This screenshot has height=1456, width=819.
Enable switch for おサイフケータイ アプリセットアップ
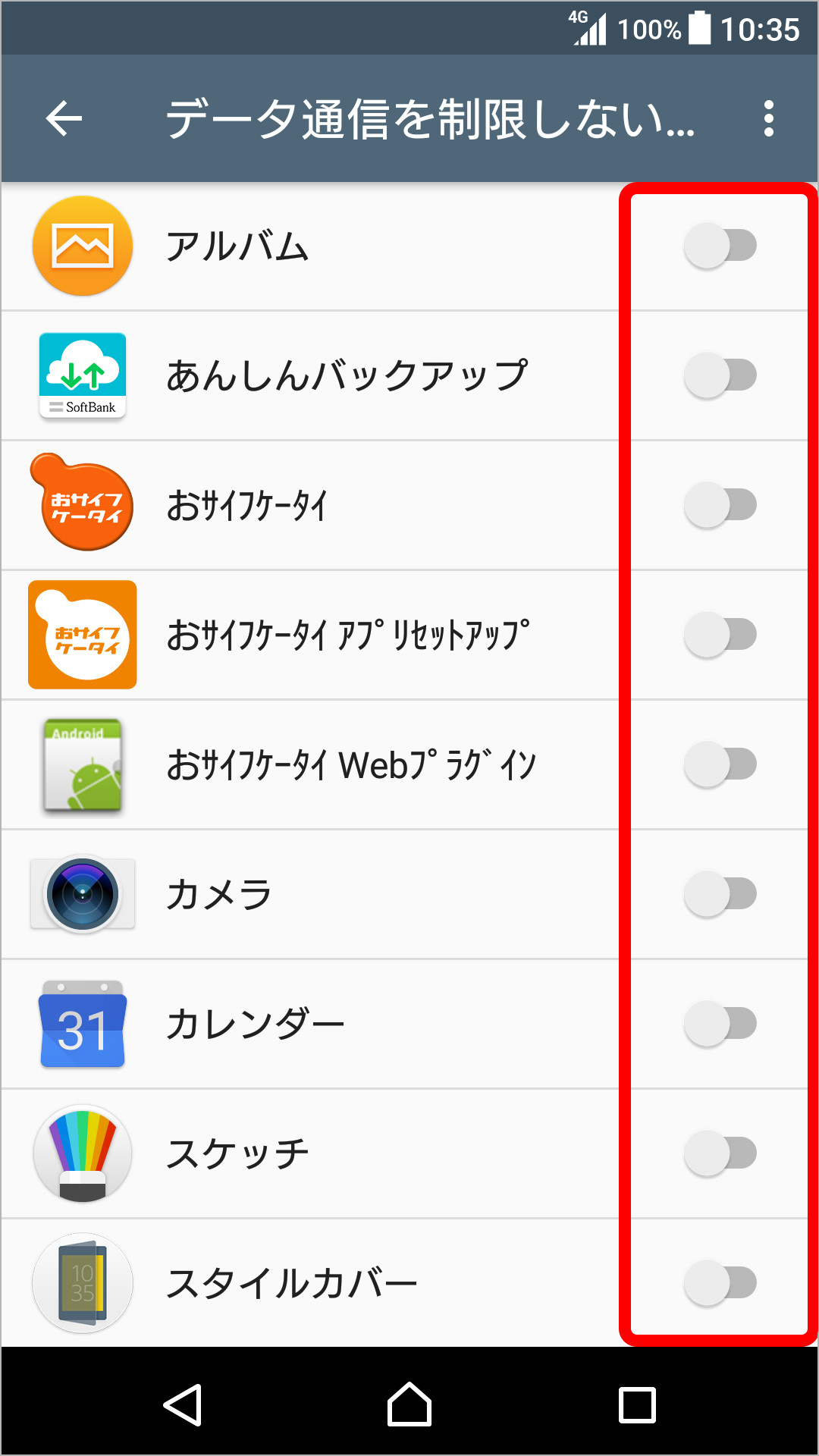point(720,635)
